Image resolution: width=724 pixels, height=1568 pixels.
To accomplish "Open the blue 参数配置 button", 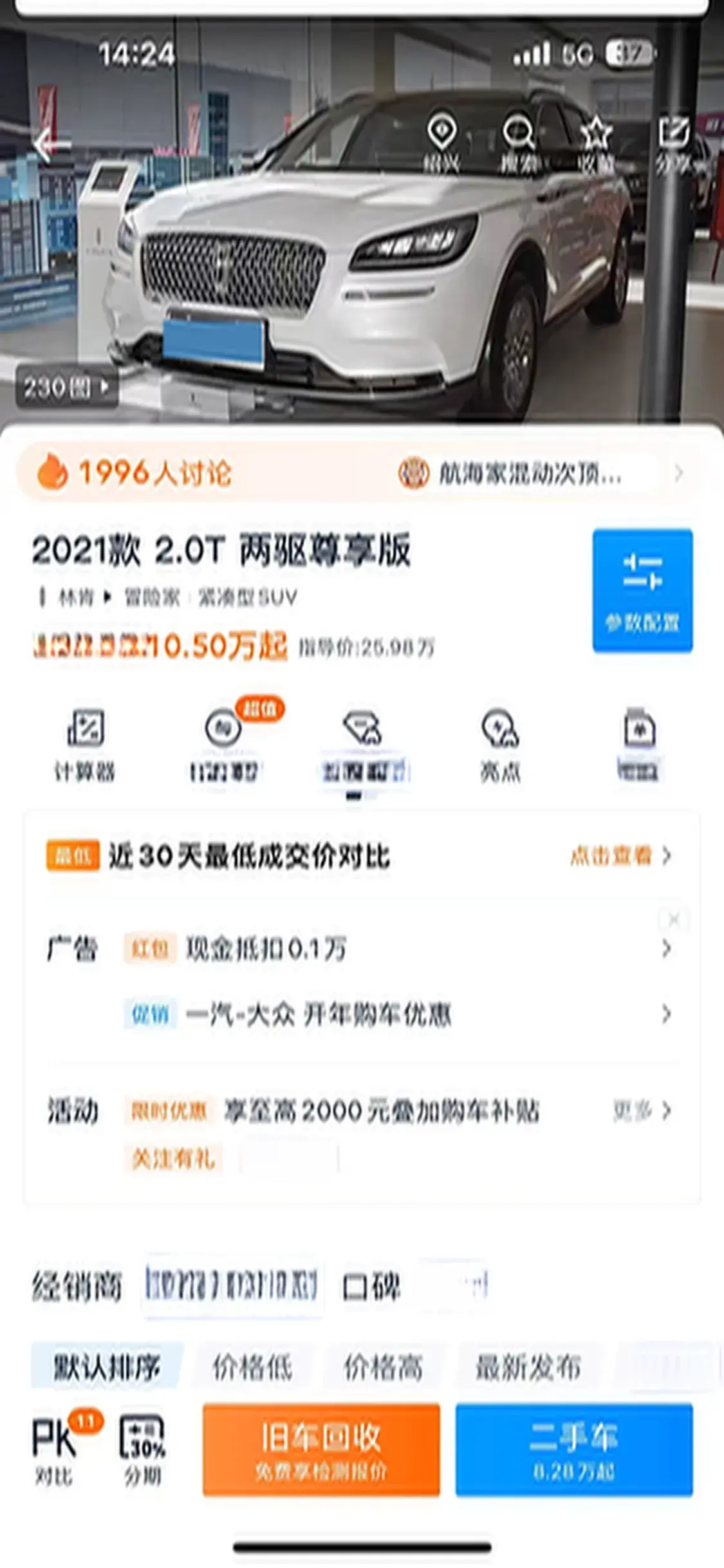I will point(642,590).
